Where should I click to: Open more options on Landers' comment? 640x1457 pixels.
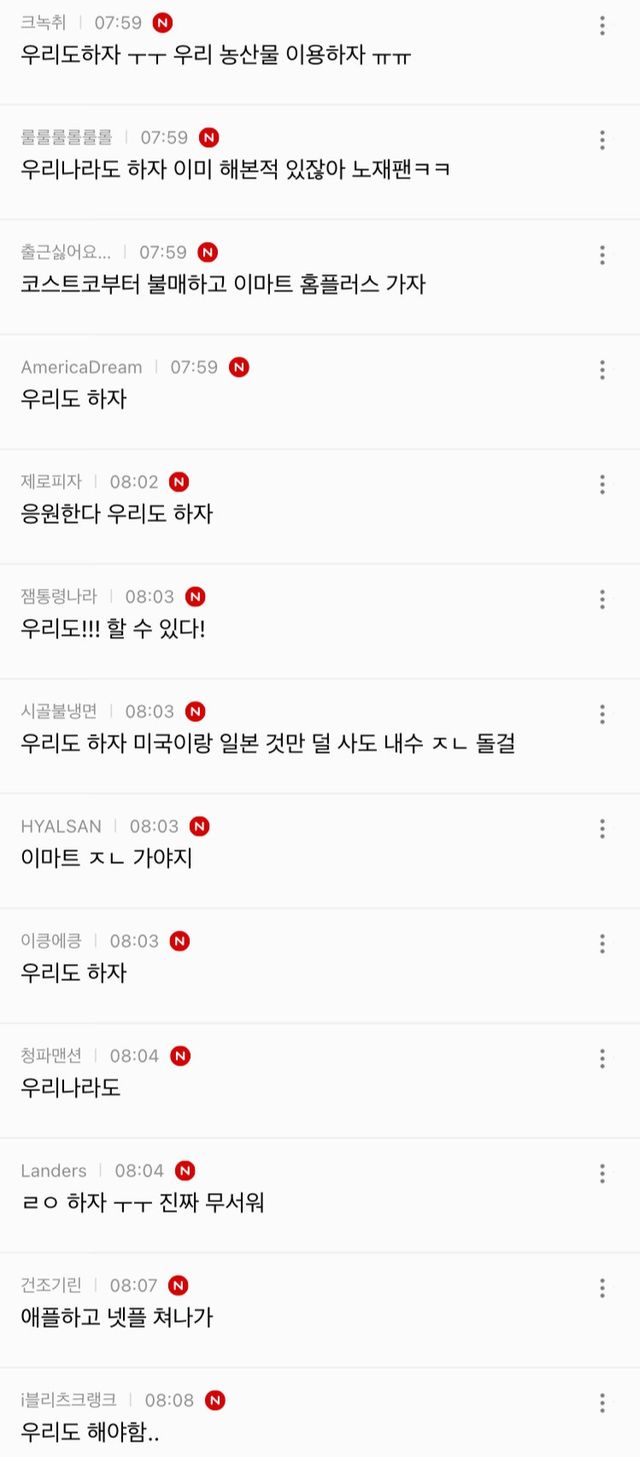(602, 1173)
